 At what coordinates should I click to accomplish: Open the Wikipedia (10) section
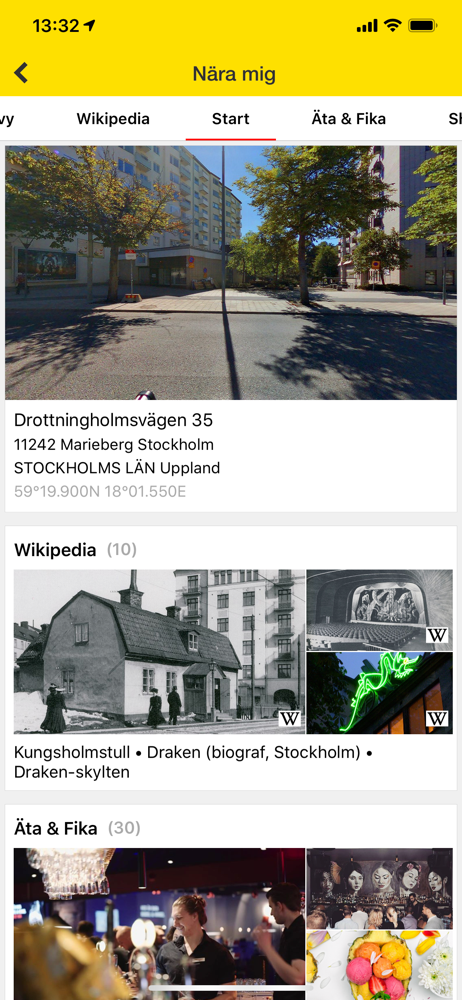[x=75, y=550]
